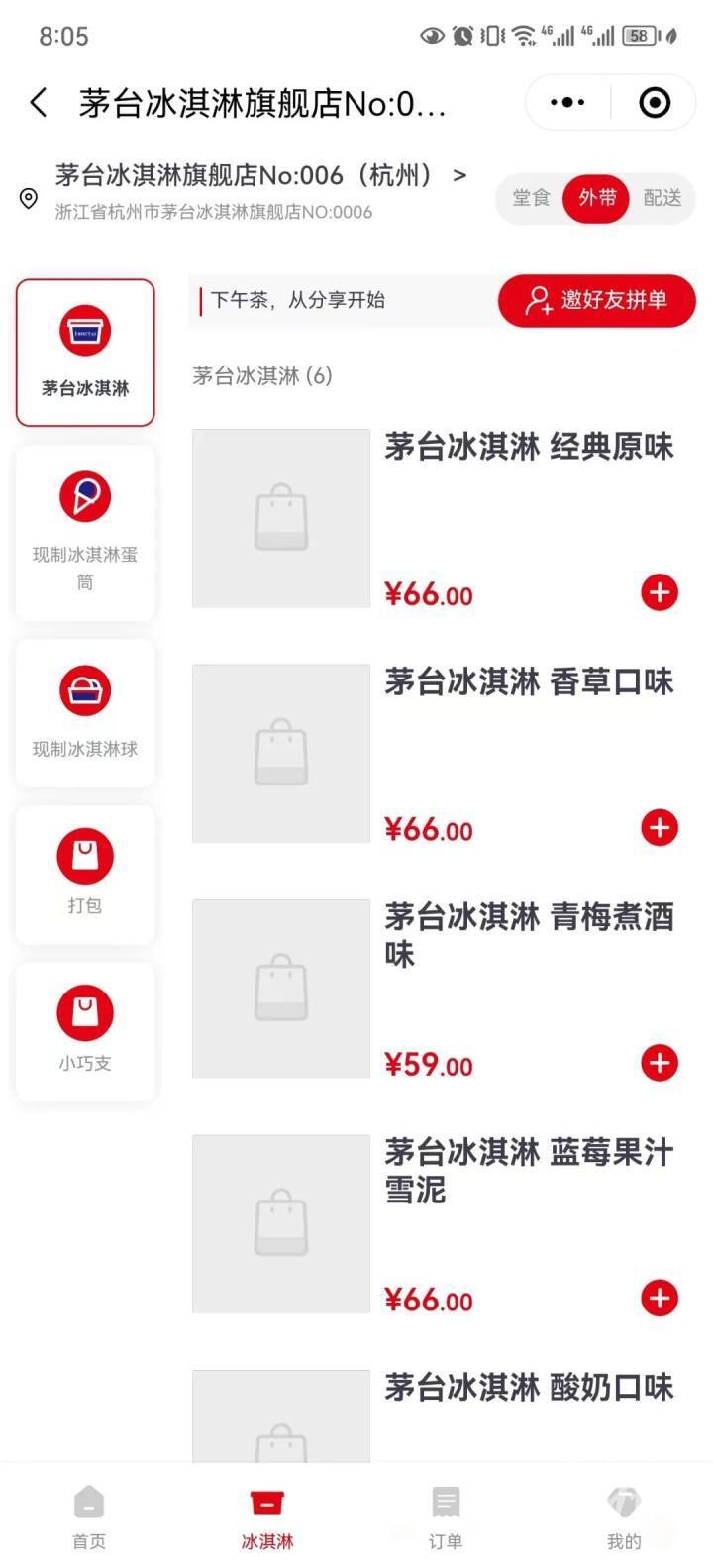Open the 首页 home icon in bottom navigation
Screen dimensions: 713x1568
(x=88, y=1502)
